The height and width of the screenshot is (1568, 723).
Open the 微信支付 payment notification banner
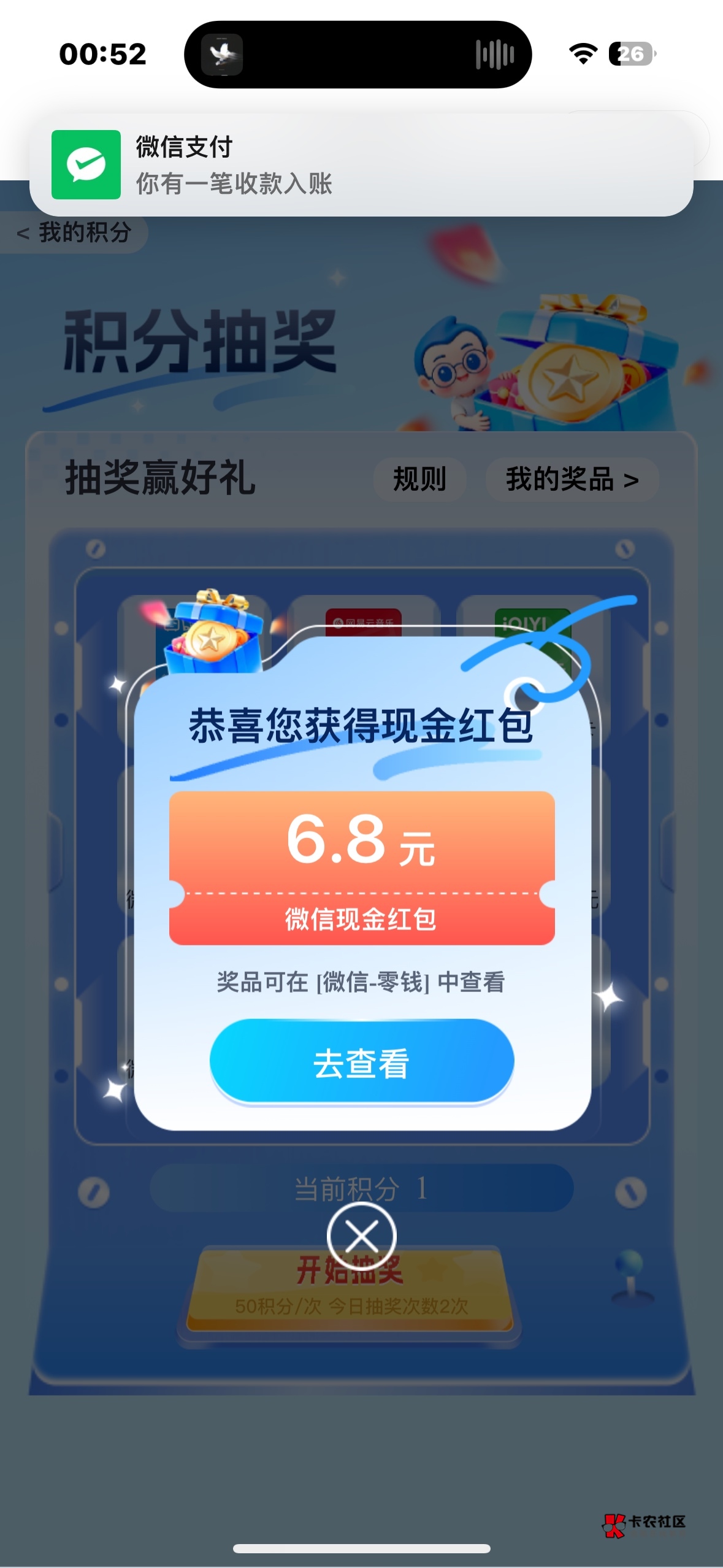[361, 164]
